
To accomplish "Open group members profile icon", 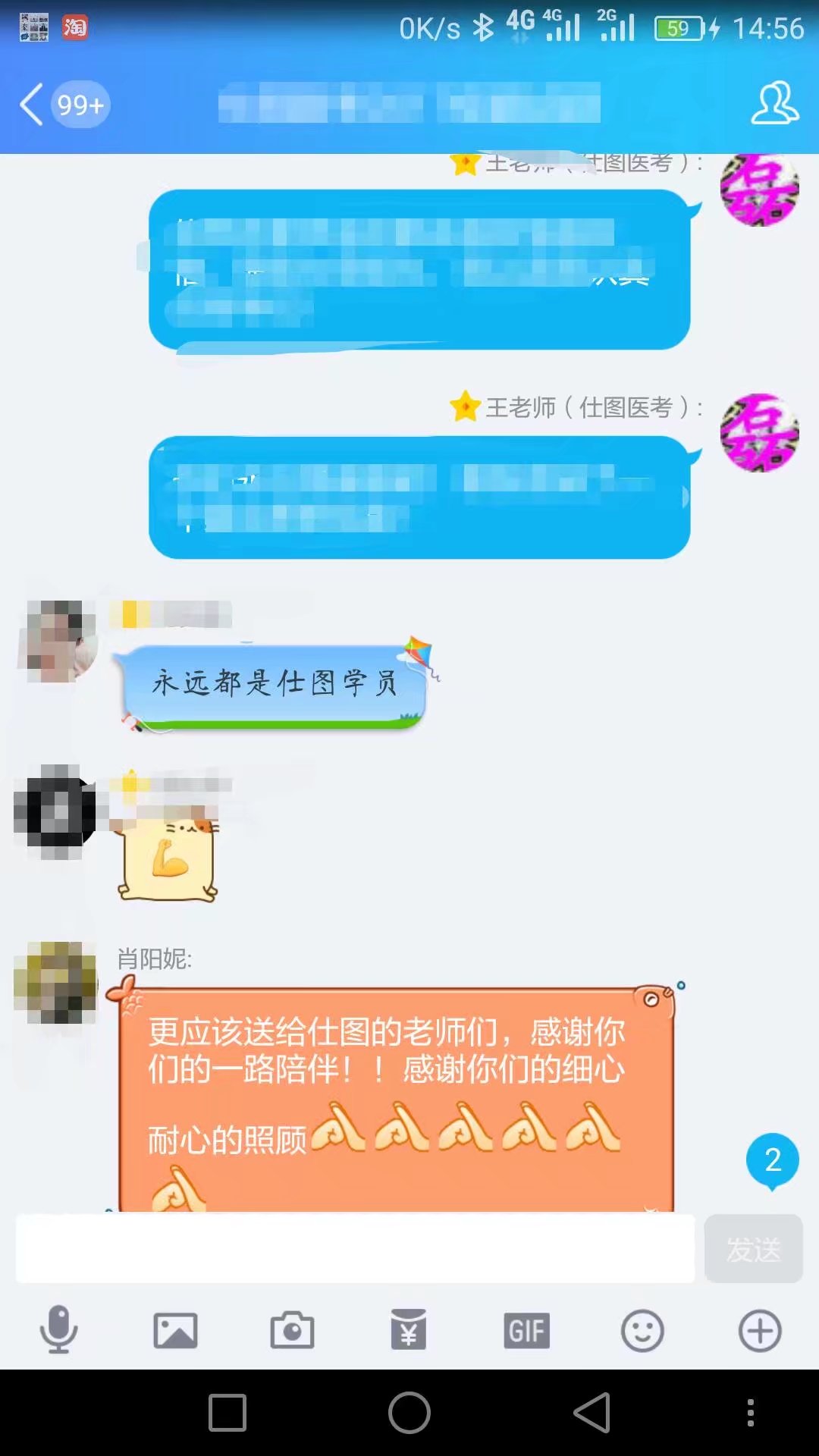I will (x=774, y=103).
